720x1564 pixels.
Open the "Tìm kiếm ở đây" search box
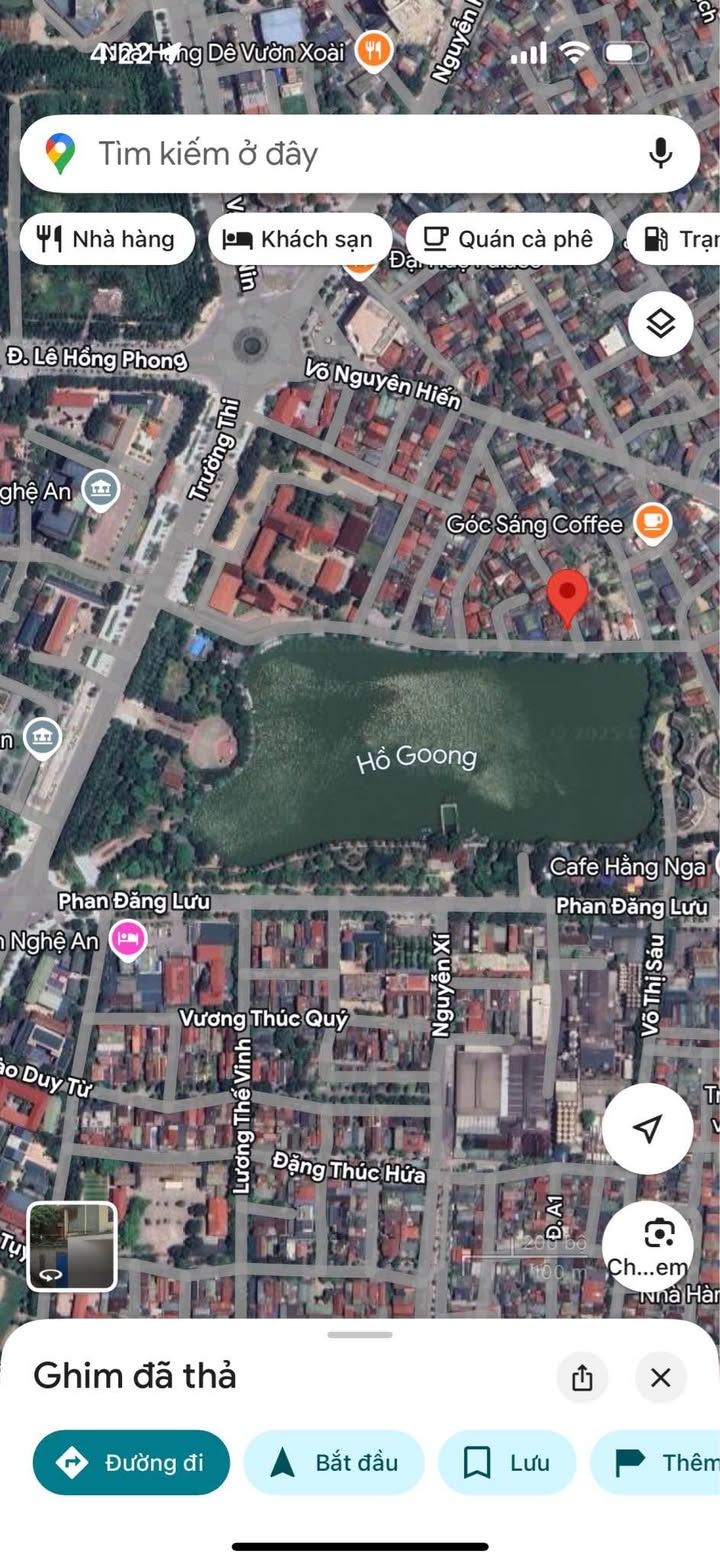pyautogui.click(x=359, y=153)
